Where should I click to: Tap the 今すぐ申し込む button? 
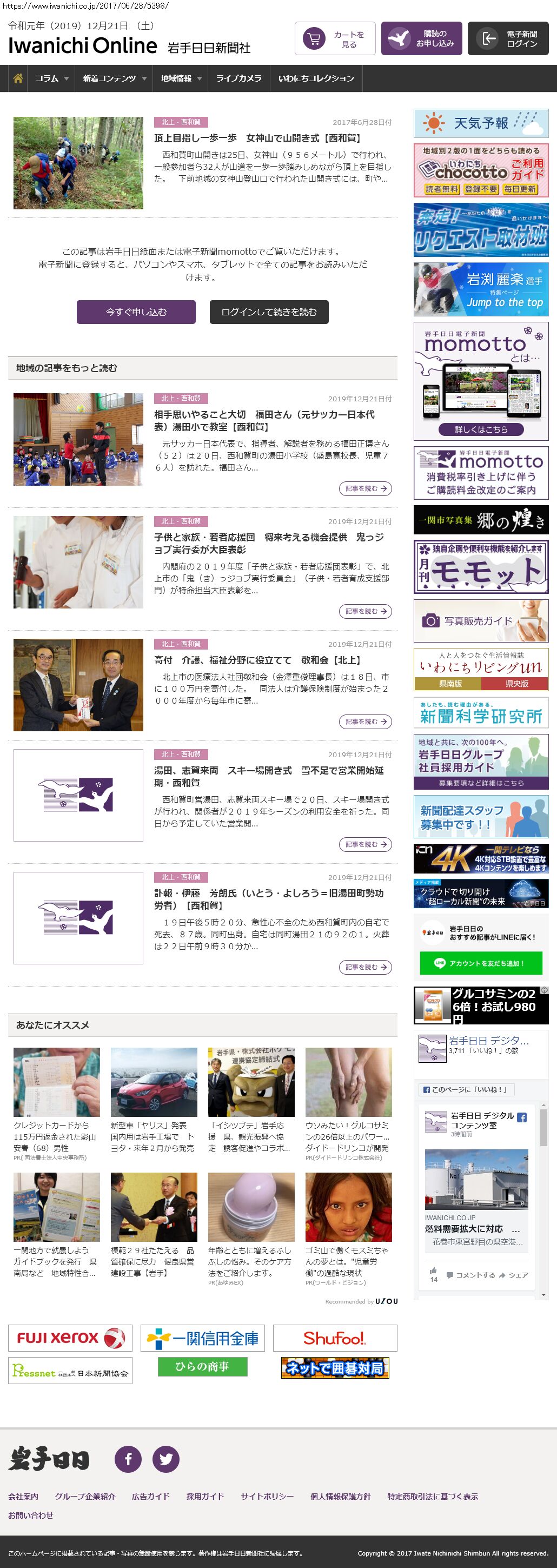tap(136, 312)
